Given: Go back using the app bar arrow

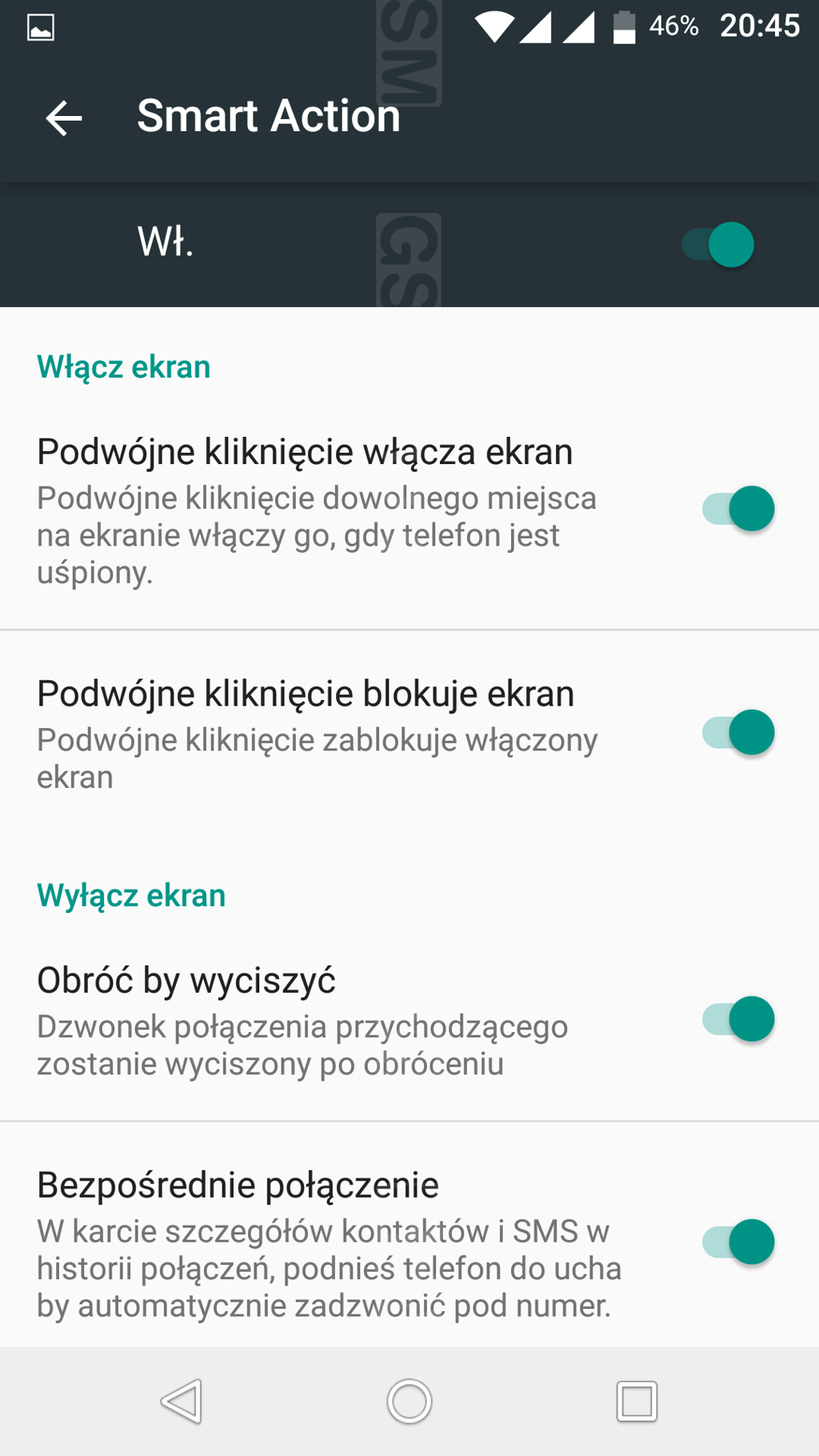Looking at the screenshot, I should (64, 118).
